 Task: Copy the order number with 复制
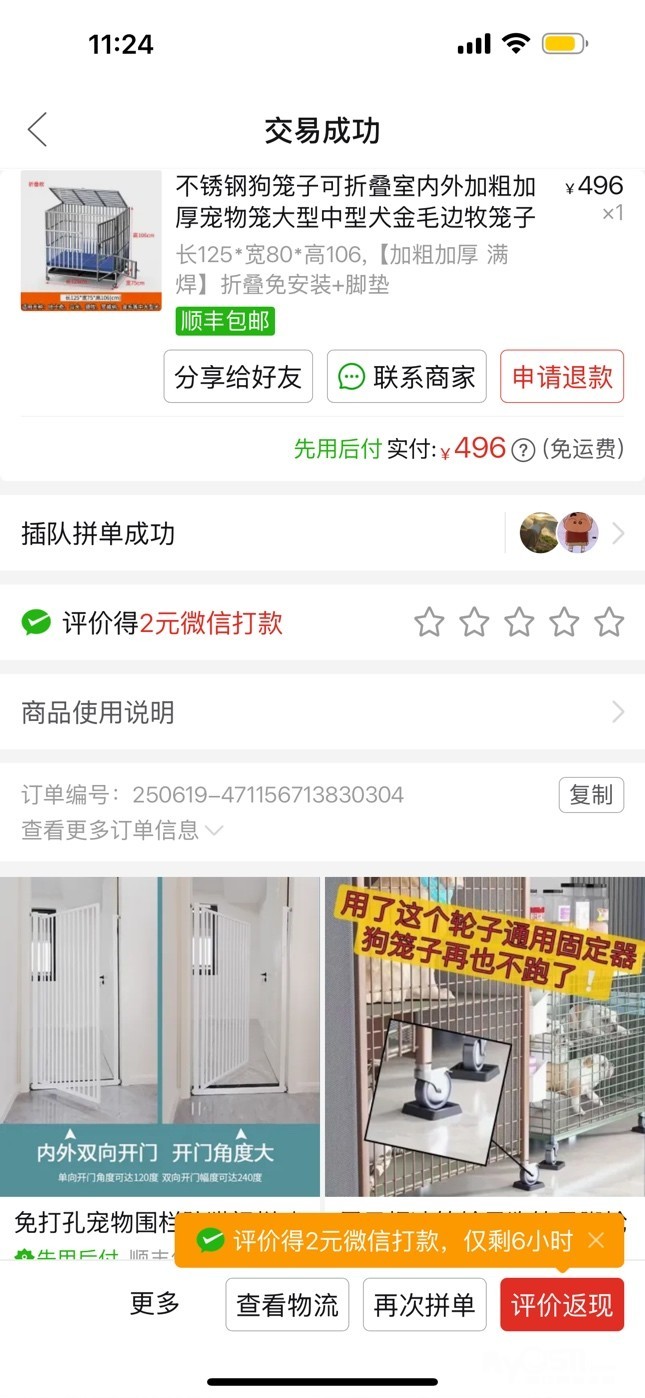(x=591, y=795)
